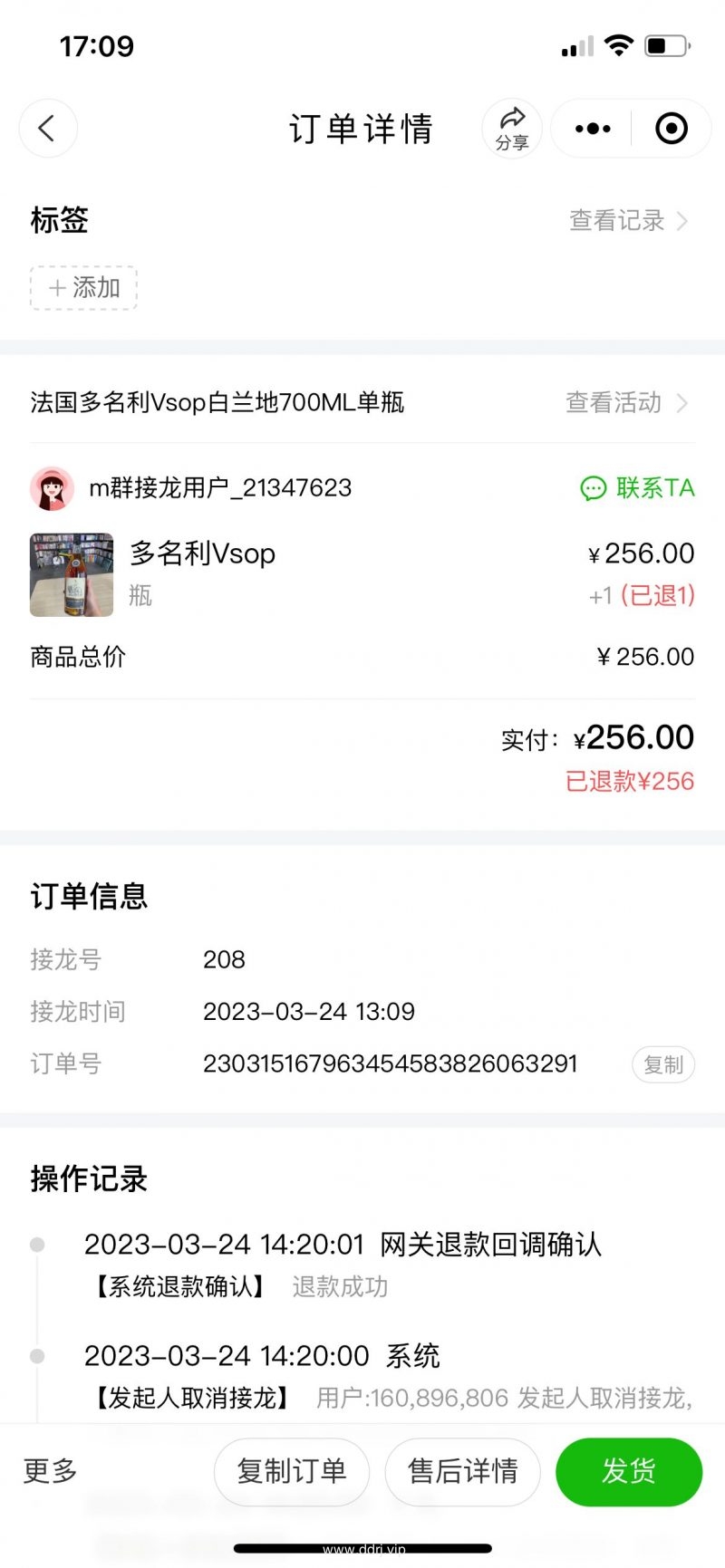The width and height of the screenshot is (725, 1568).
Task: Open 更多 options at the bottom
Action: (x=51, y=1470)
